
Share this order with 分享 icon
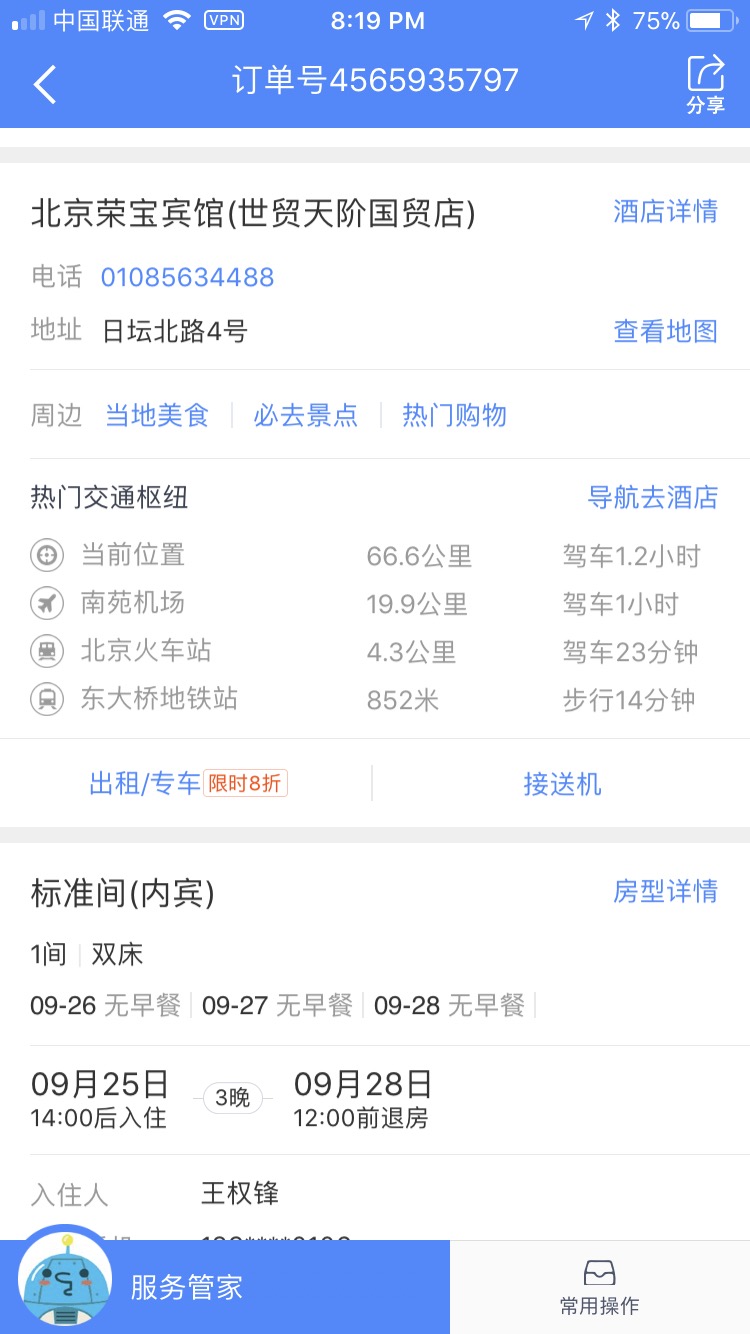(705, 85)
